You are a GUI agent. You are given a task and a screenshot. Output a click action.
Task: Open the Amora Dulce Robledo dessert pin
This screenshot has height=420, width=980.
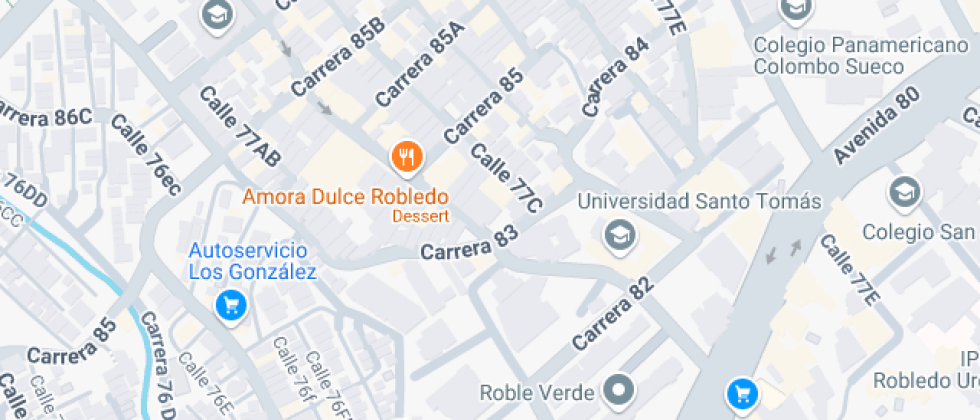click(x=407, y=156)
